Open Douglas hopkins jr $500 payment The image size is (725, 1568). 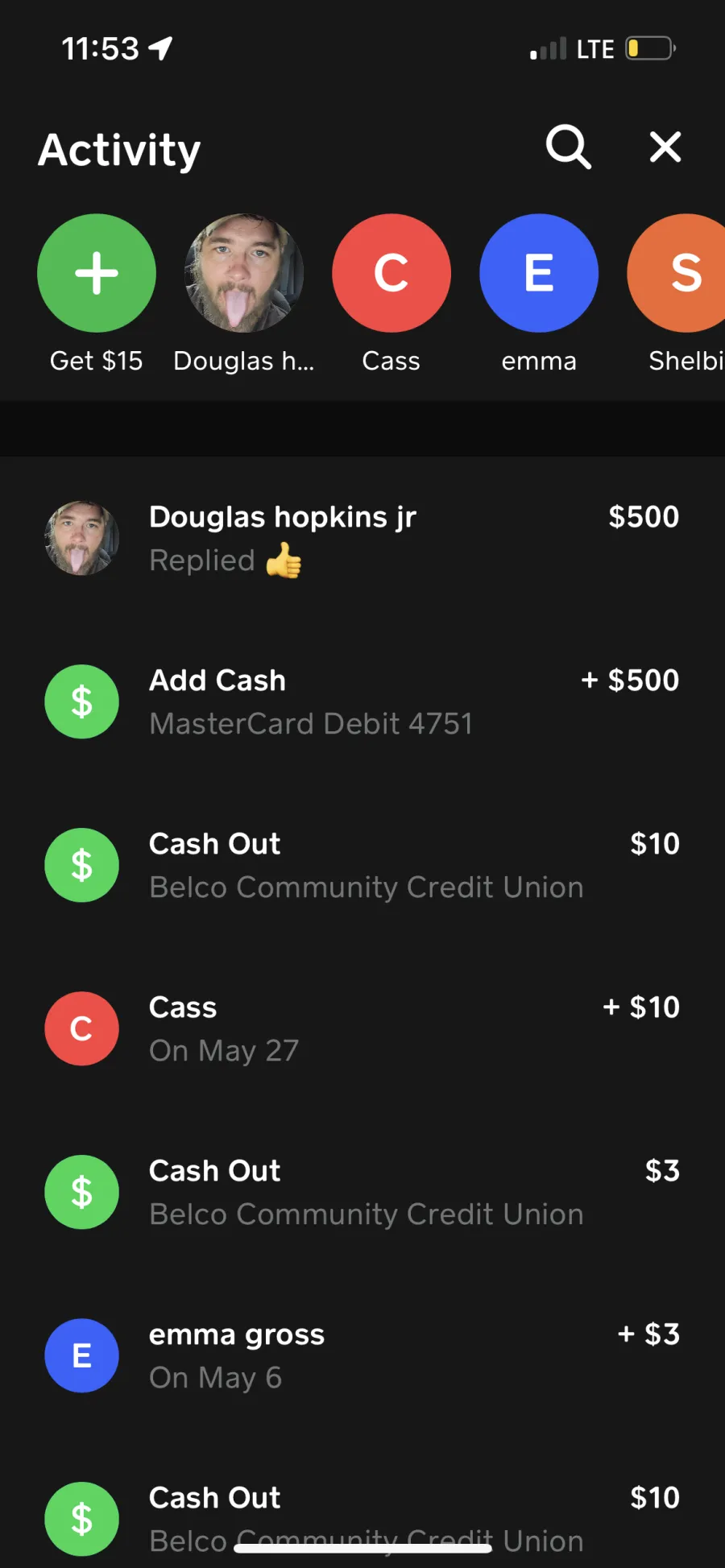[x=362, y=538]
